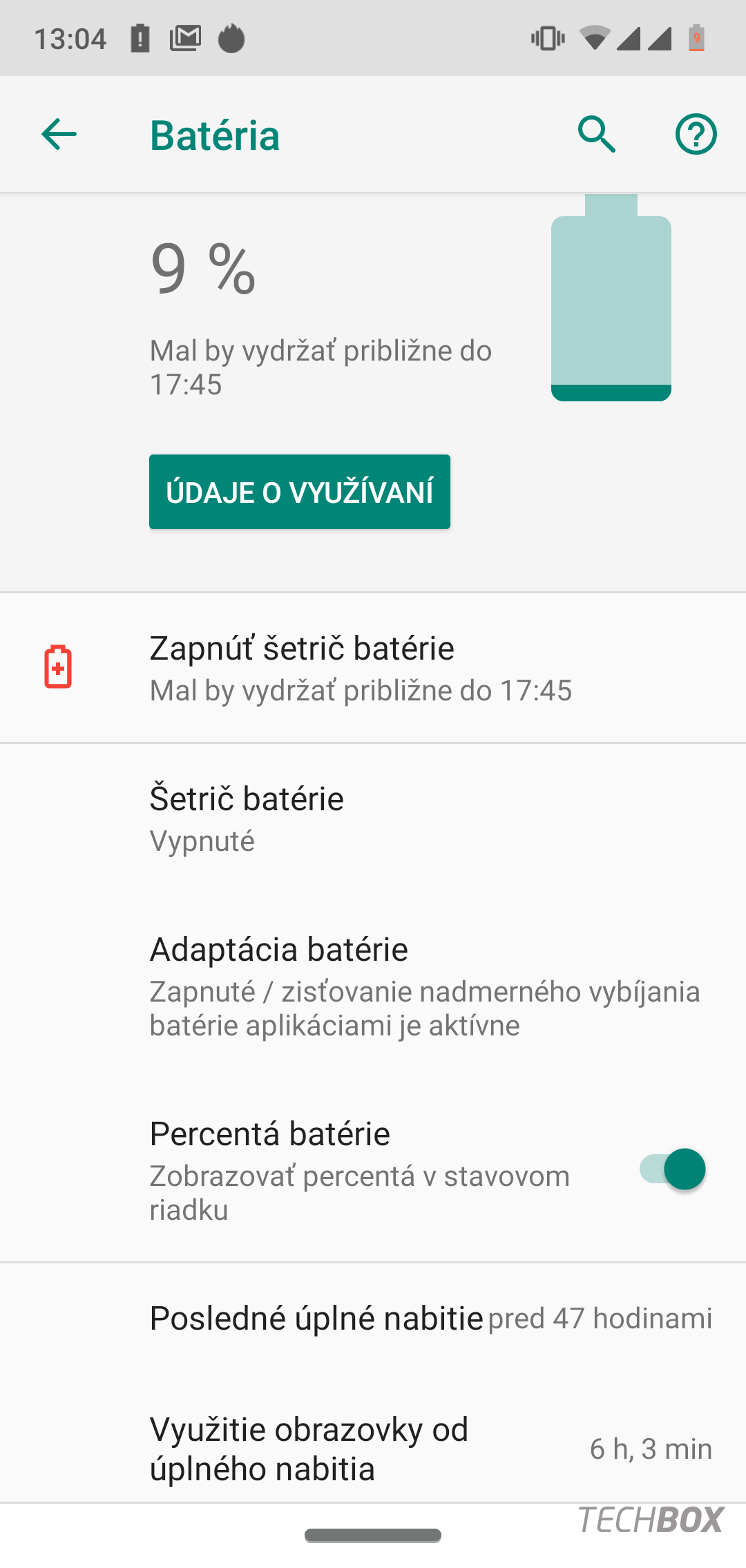This screenshot has width=746, height=1568.
Task: Toggle Percentá batérie switch off
Action: (672, 1169)
